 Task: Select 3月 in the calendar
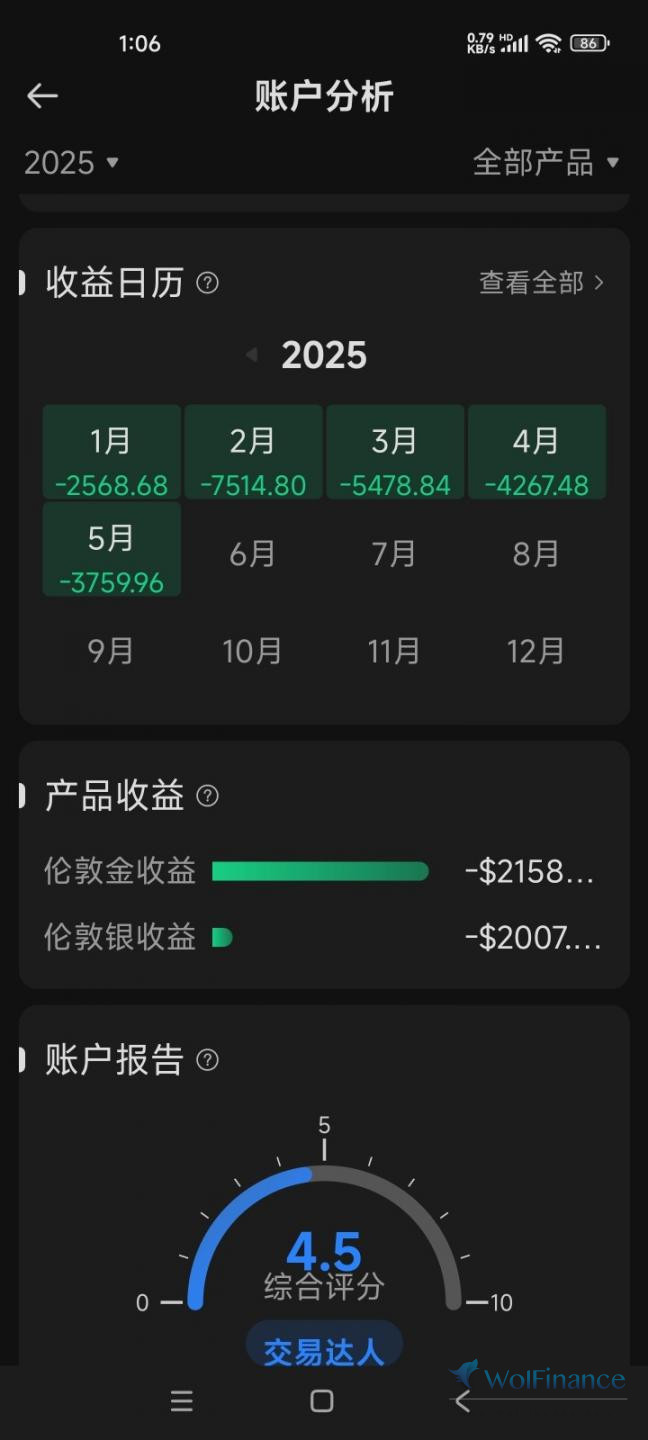click(395, 452)
